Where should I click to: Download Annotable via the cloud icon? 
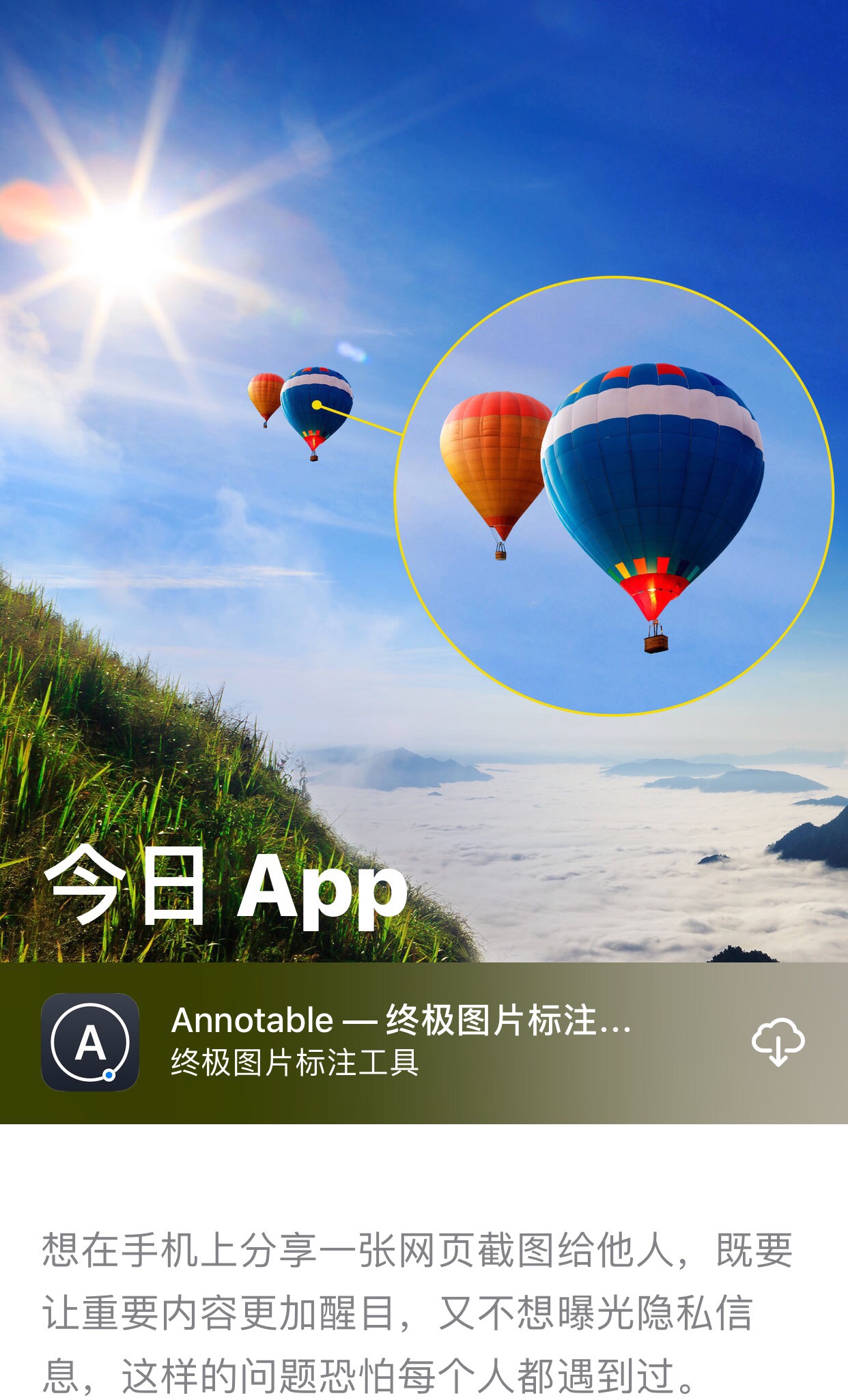click(x=778, y=1042)
